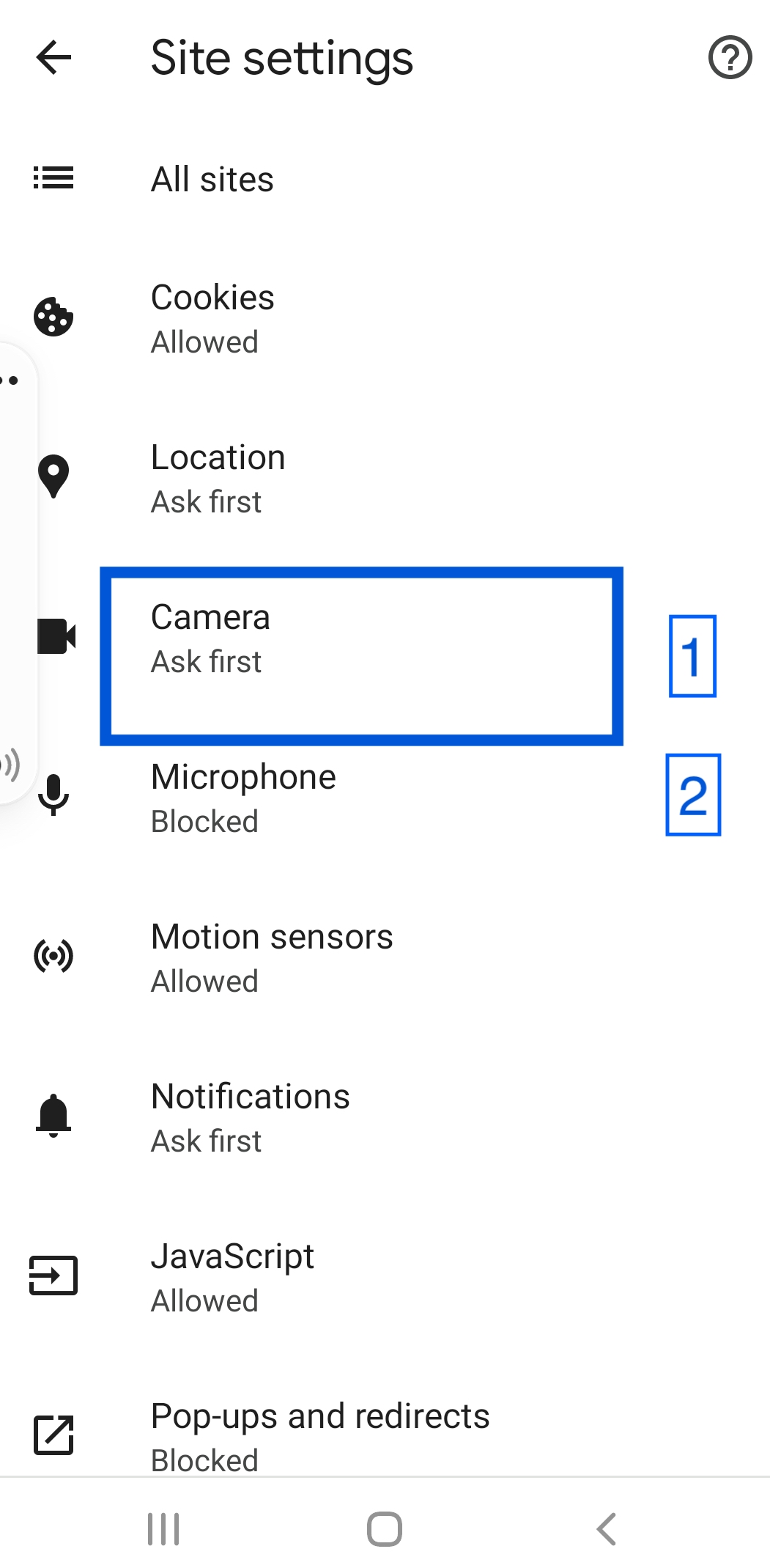Open Location permission settings
Viewport: 770px width, 1568px height.
[385, 479]
